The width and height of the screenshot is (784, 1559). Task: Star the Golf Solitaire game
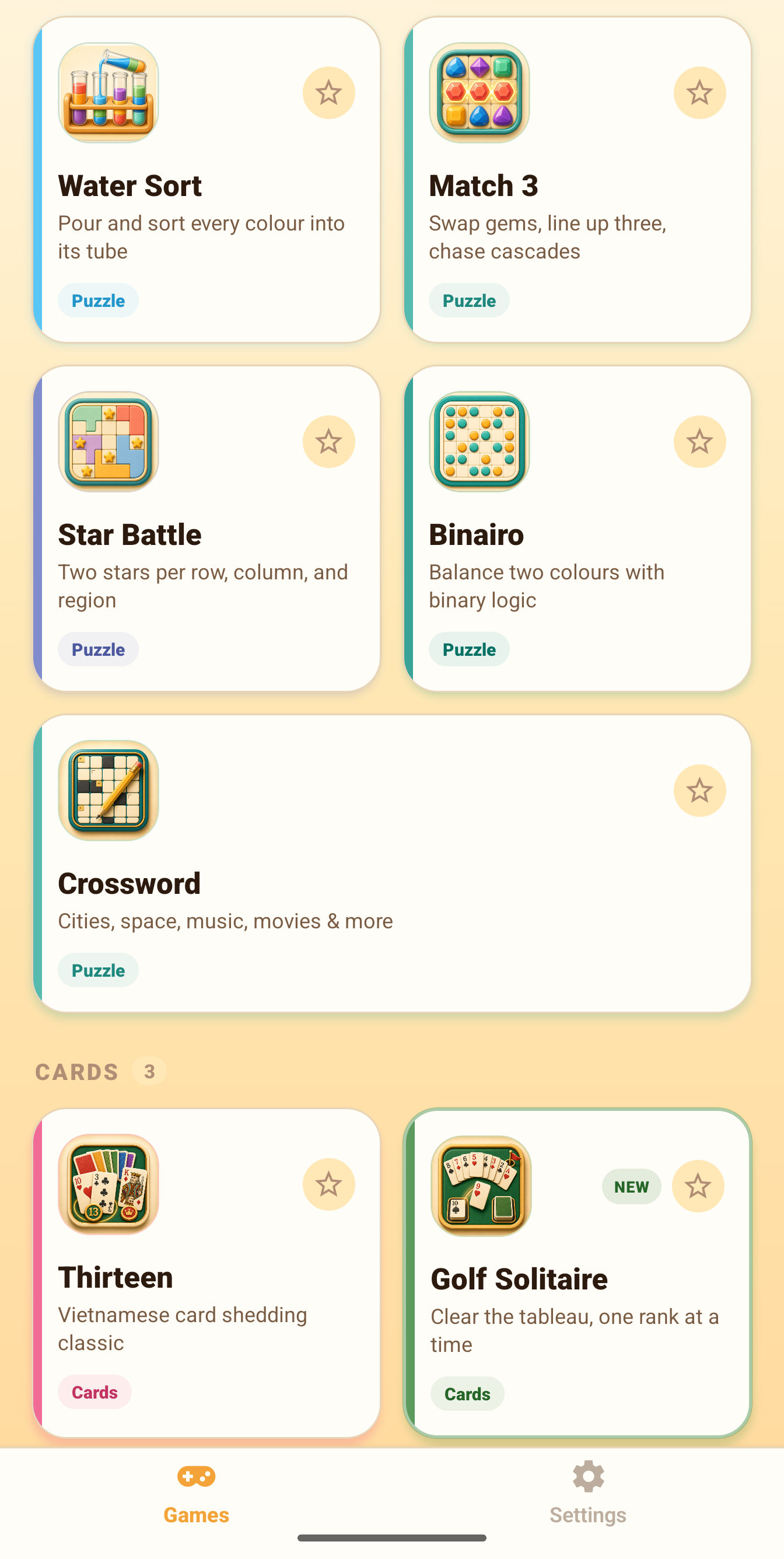698,1186
